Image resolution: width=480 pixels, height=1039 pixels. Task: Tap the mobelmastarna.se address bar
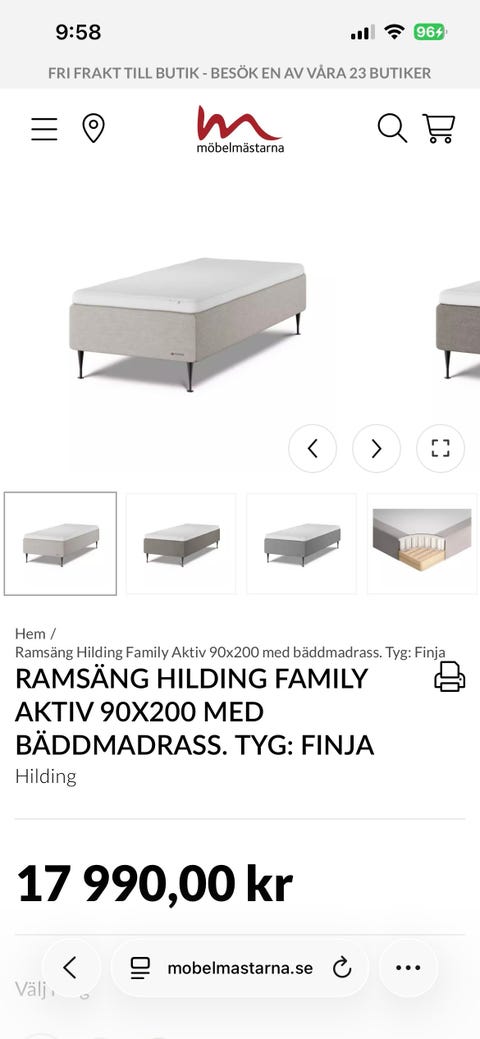click(239, 968)
